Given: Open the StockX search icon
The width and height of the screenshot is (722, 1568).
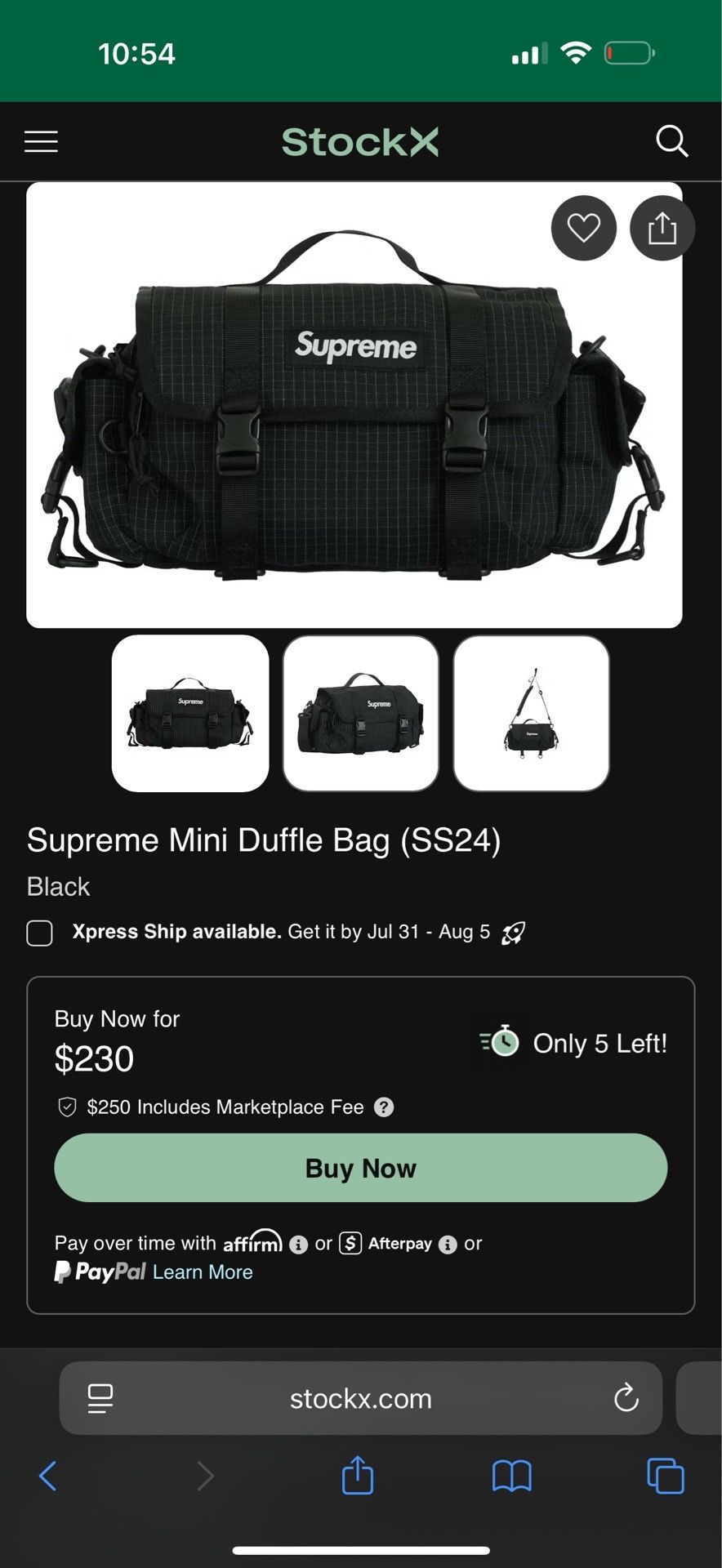Looking at the screenshot, I should (672, 141).
